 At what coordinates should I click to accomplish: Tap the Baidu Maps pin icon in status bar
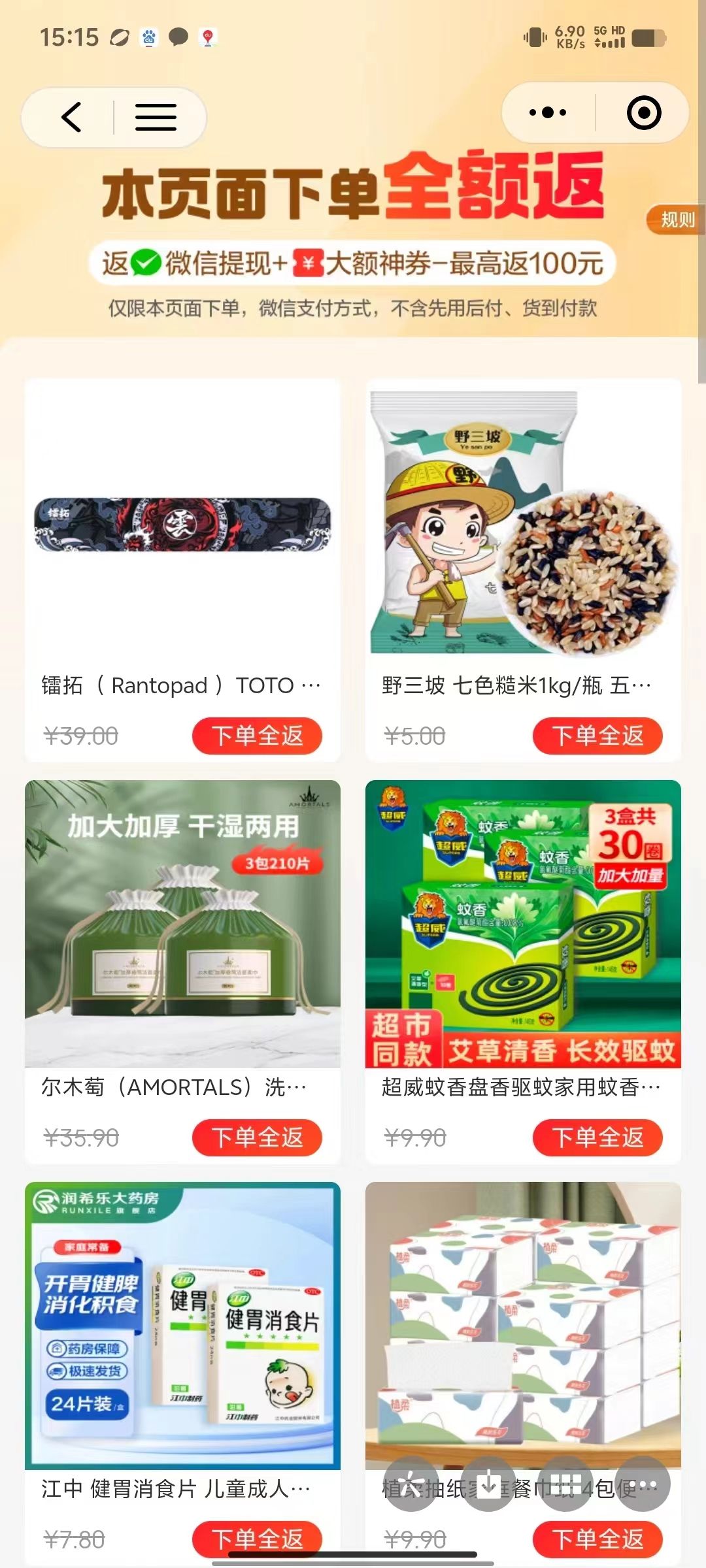pos(206,38)
